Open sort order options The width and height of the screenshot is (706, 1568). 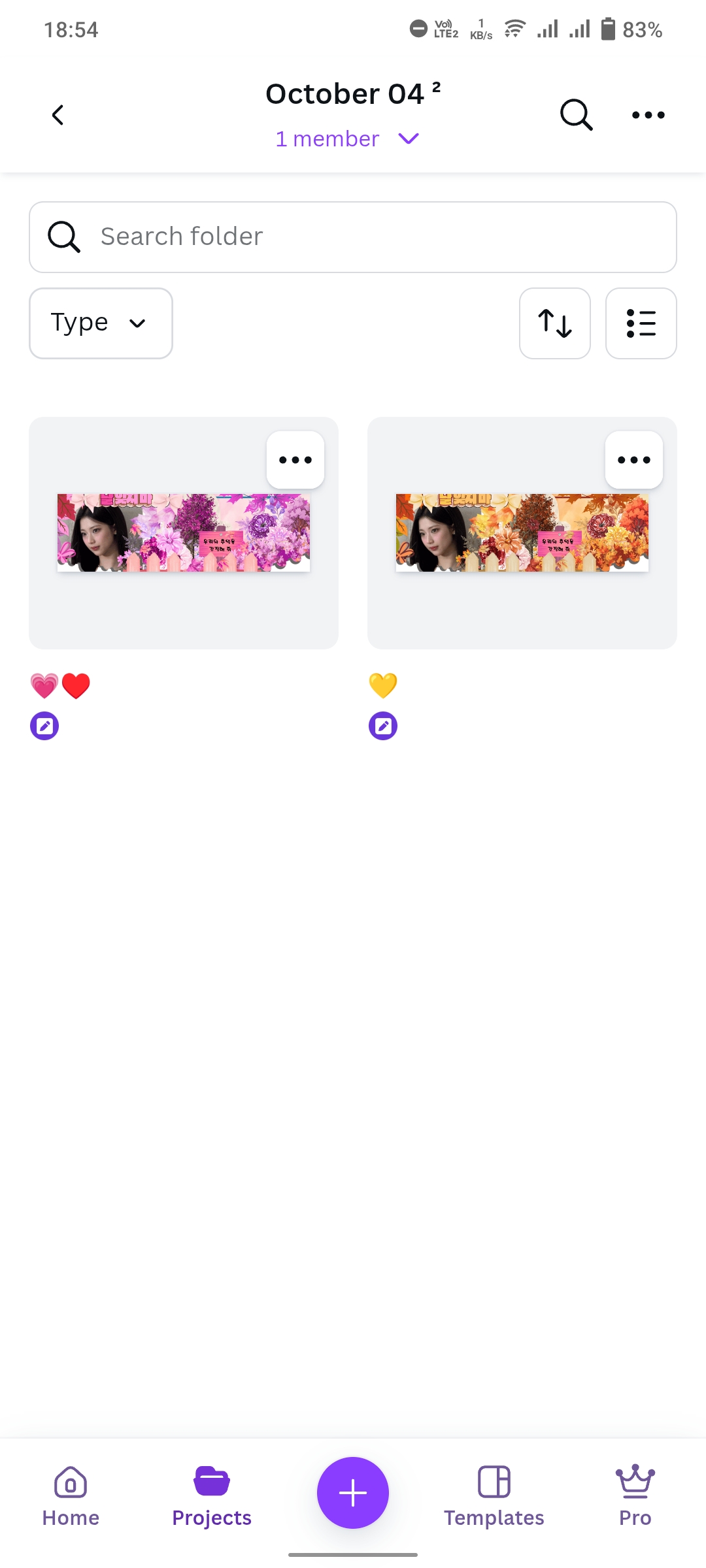point(554,323)
